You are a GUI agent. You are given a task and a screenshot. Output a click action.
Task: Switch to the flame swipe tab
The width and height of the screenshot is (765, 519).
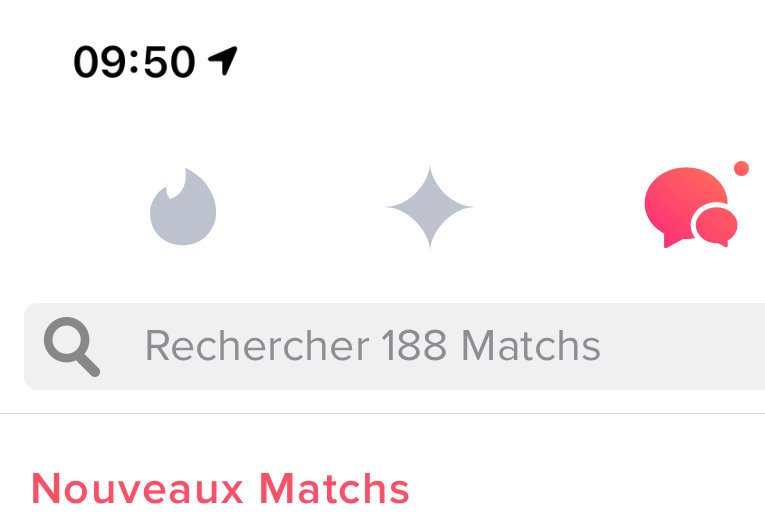183,208
